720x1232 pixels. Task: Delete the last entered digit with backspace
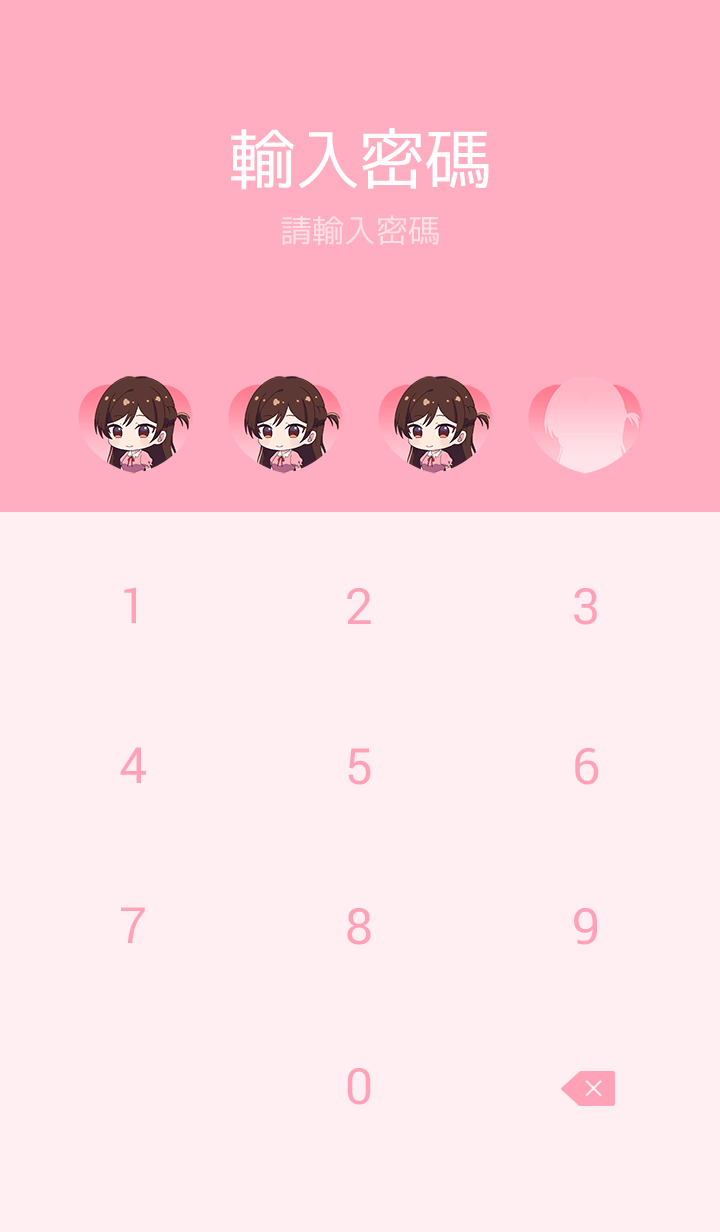coord(588,1088)
